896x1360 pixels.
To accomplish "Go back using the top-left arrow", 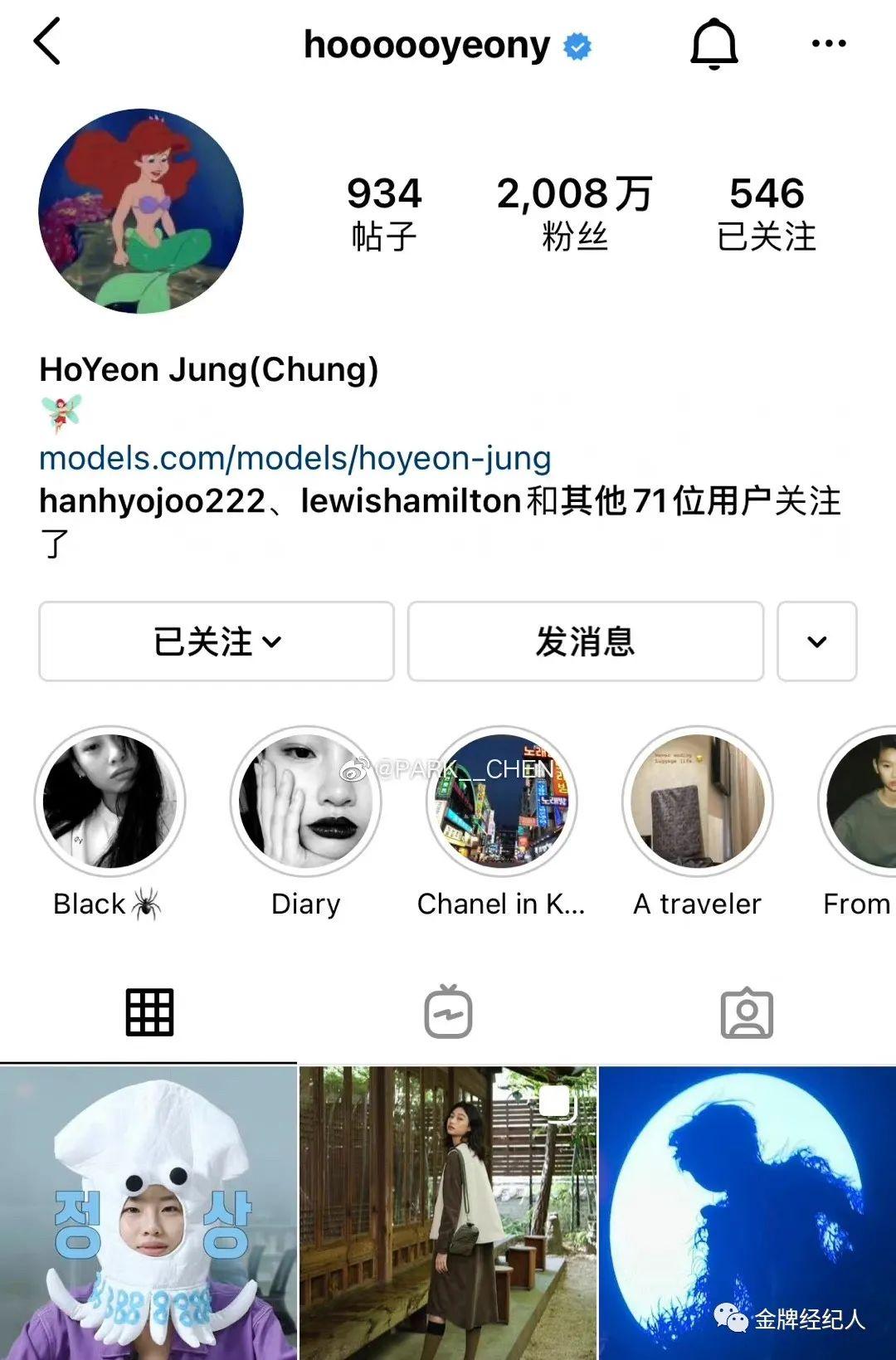I will (47, 42).
